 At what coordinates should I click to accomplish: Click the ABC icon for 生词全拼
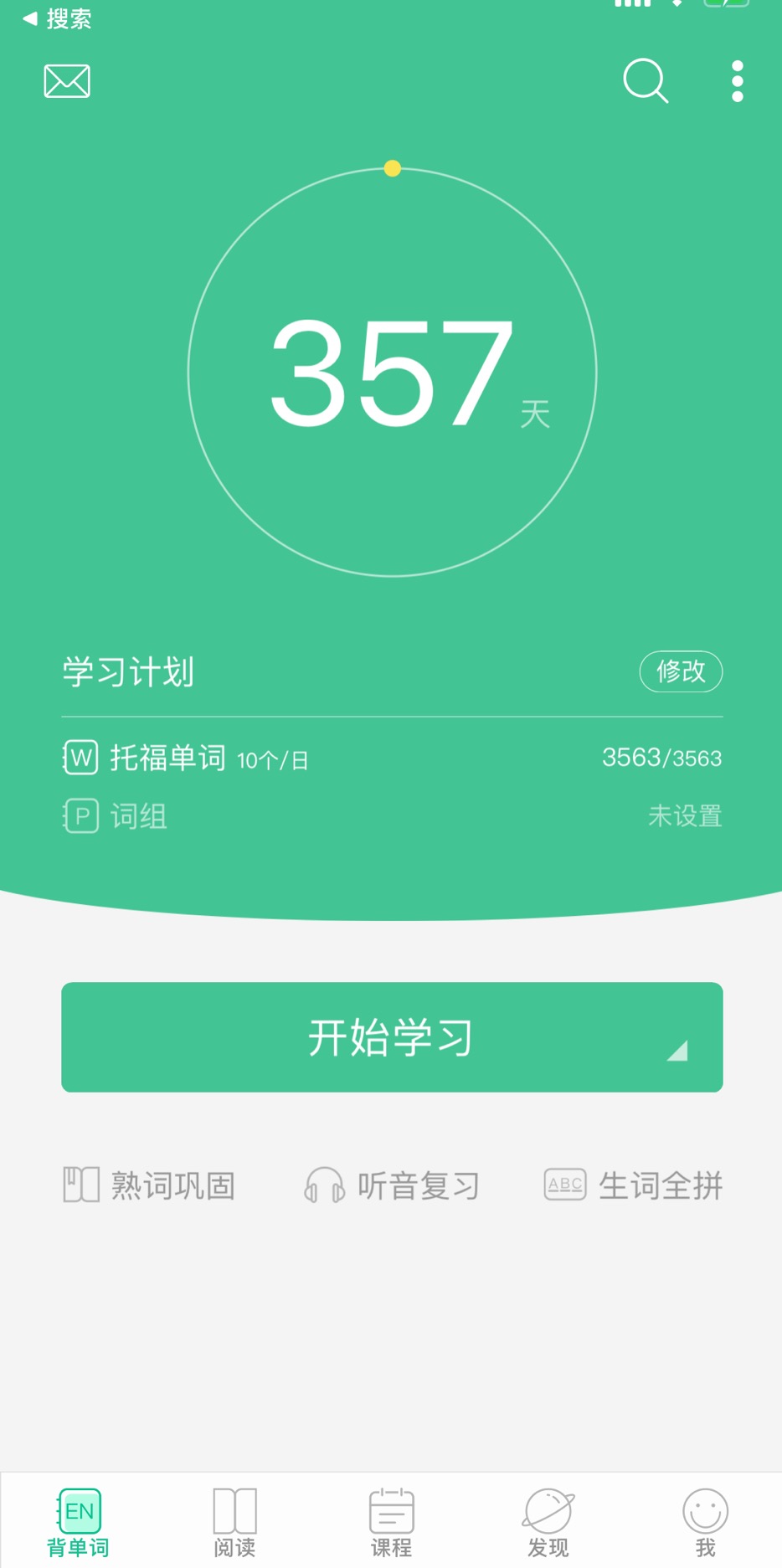click(564, 1185)
